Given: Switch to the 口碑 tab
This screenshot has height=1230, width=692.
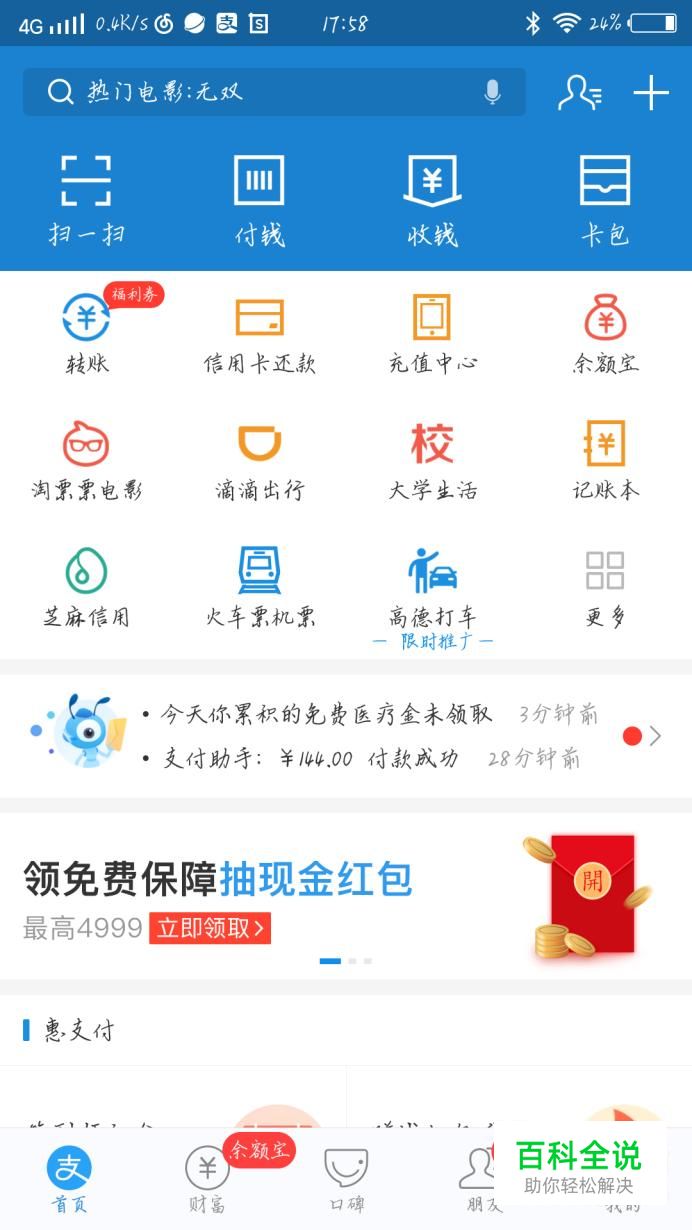Looking at the screenshot, I should click(346, 1179).
